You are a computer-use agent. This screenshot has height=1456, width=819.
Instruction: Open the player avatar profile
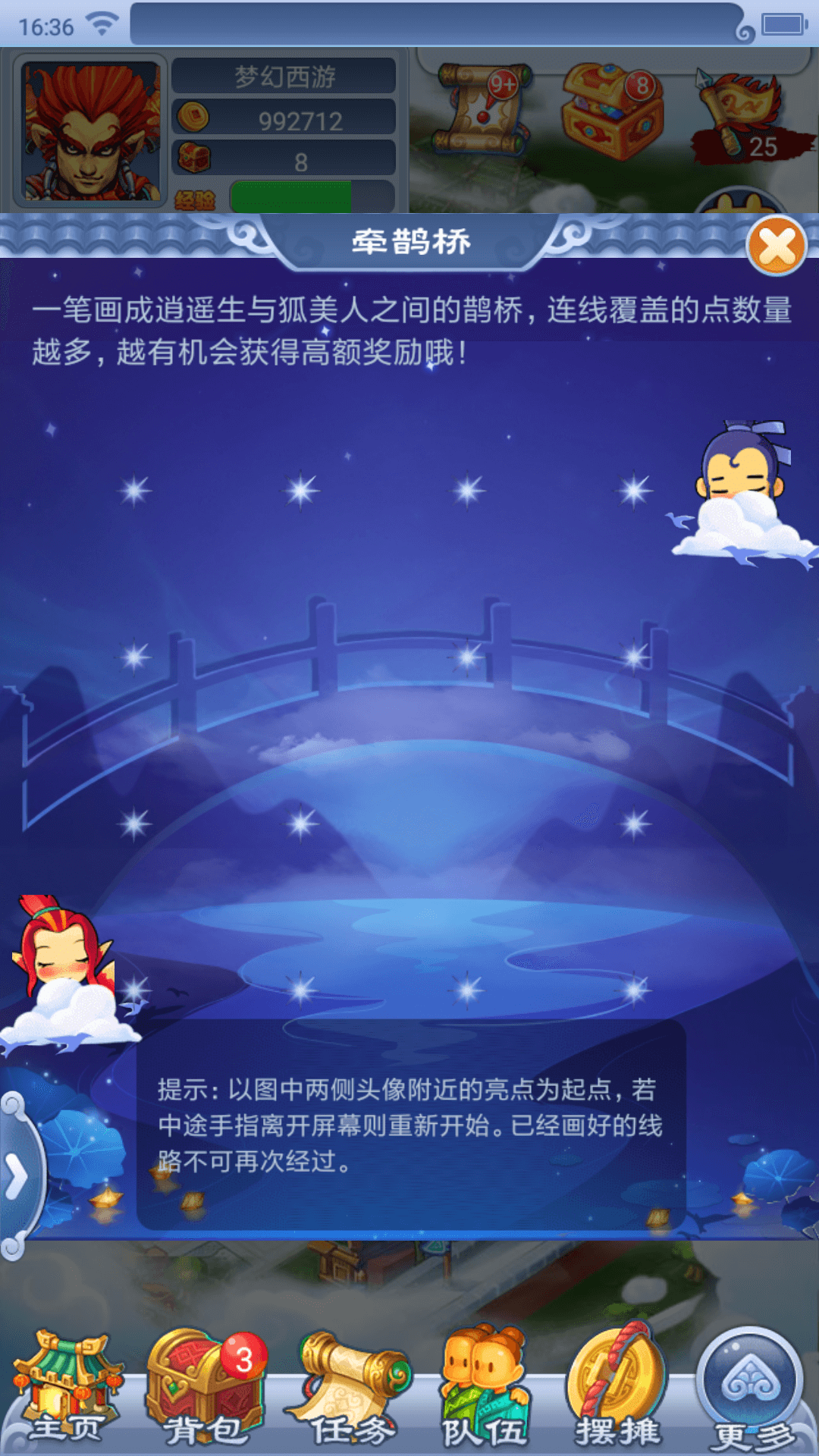pyautogui.click(x=90, y=131)
